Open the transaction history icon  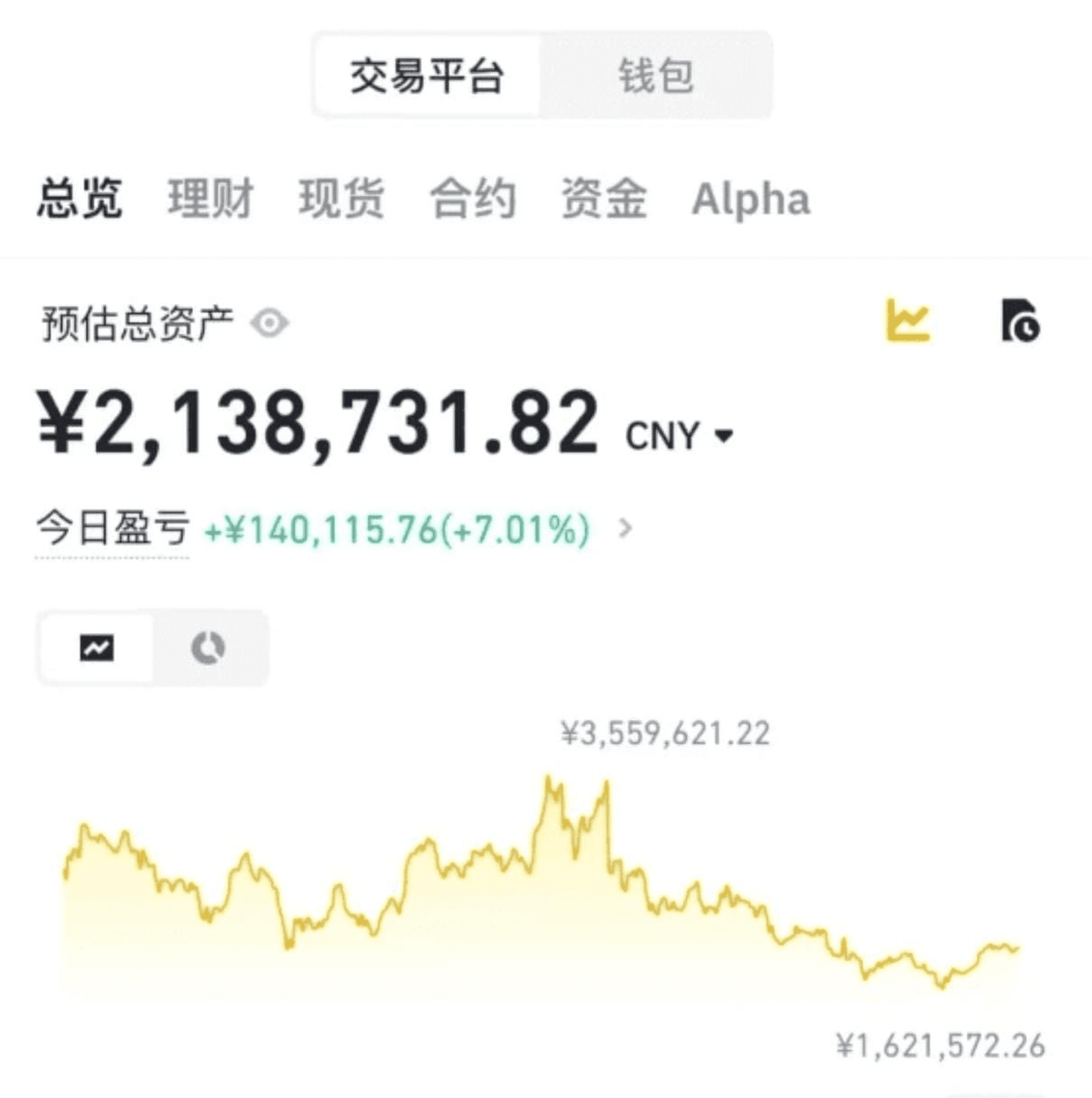pos(1021,321)
